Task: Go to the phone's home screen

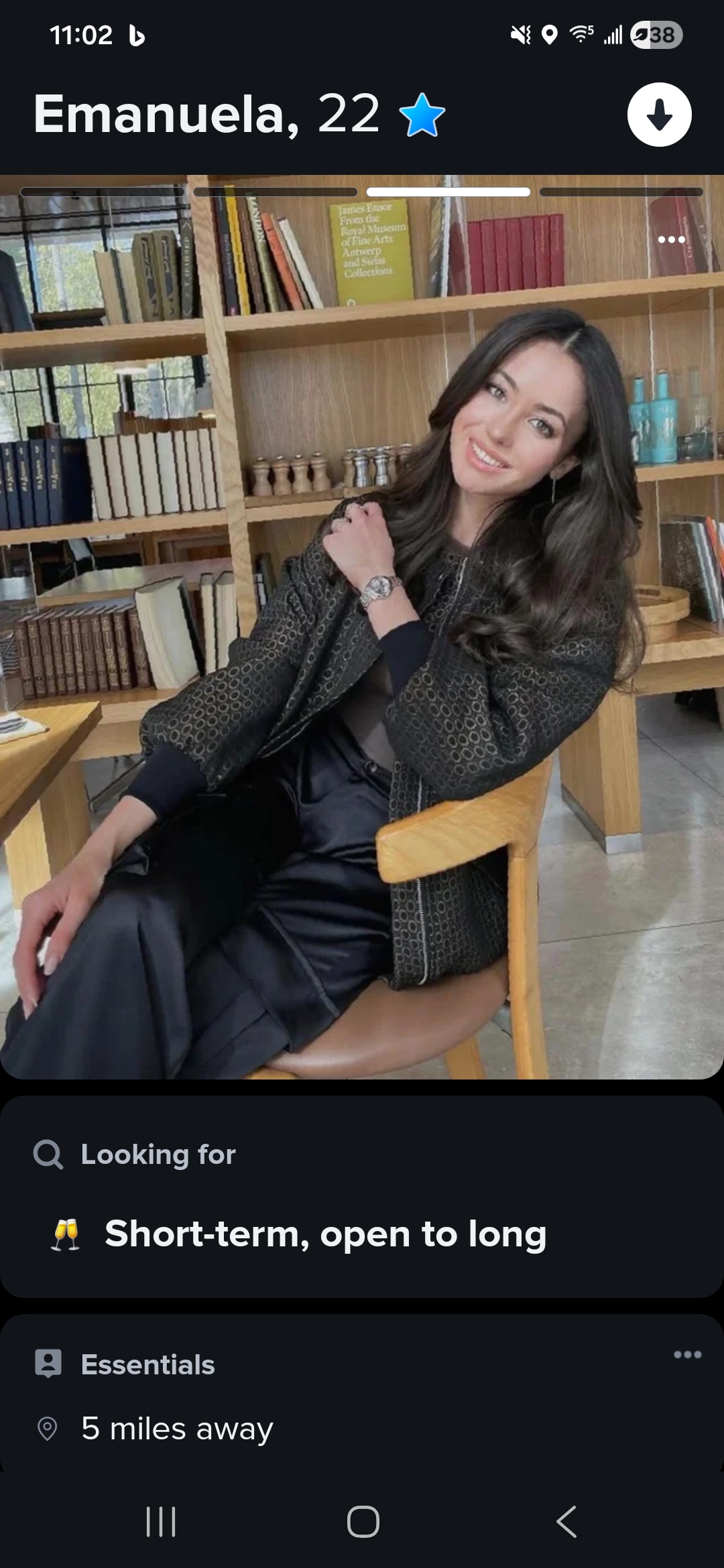Action: click(363, 1521)
